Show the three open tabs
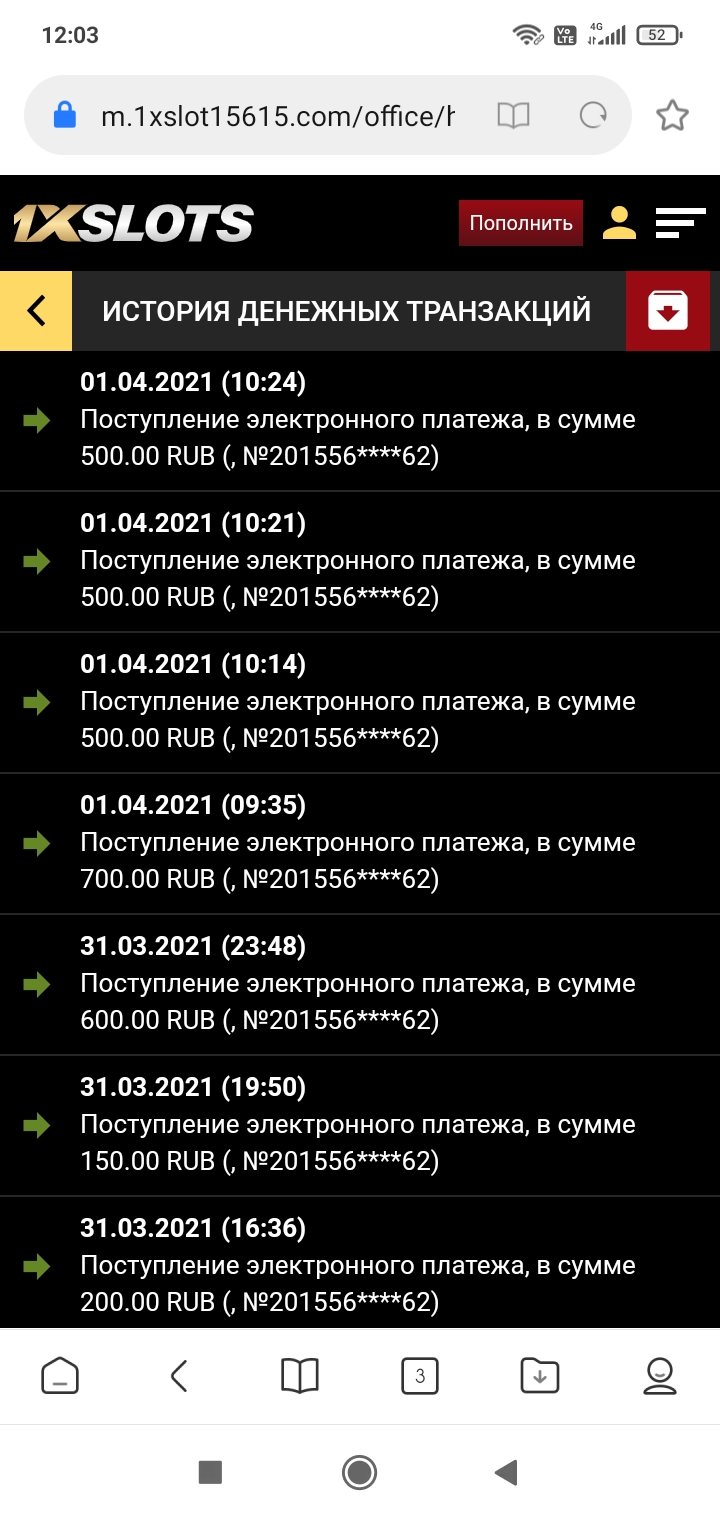This screenshot has width=720, height=1520. coord(420,1376)
